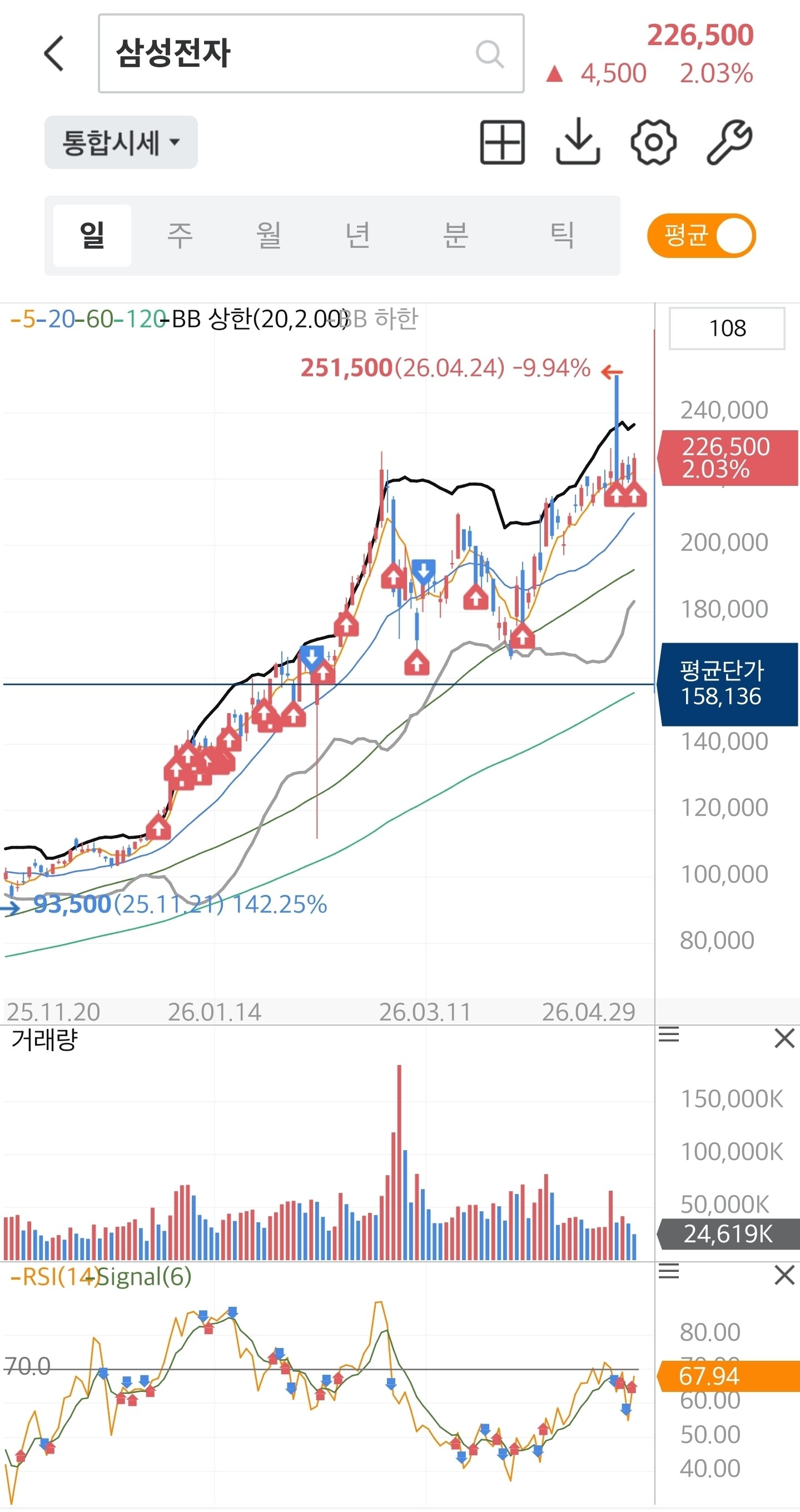800x1512 pixels.
Task: Close the RSI indicator panel
Action: tap(784, 1275)
